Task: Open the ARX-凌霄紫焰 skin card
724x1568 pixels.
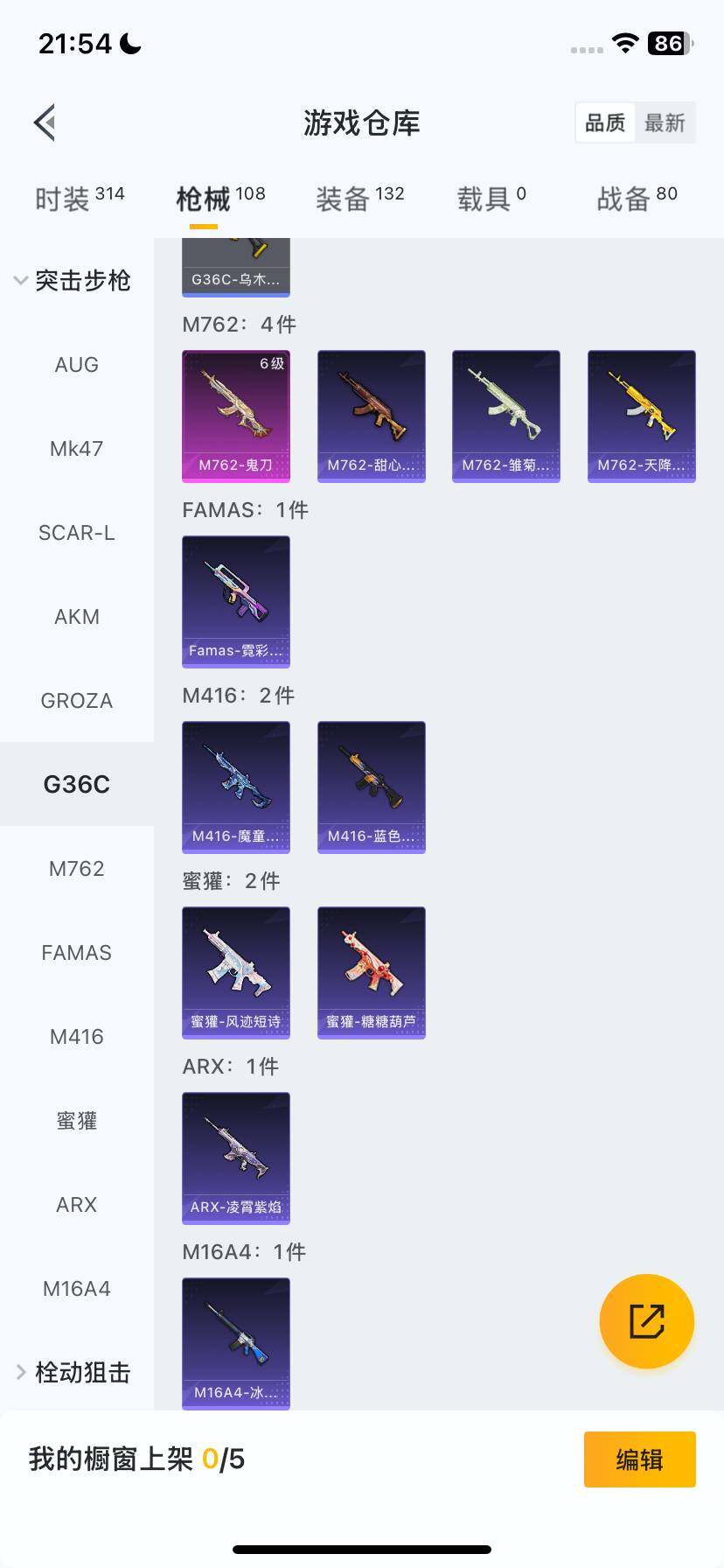Action: (x=236, y=1158)
